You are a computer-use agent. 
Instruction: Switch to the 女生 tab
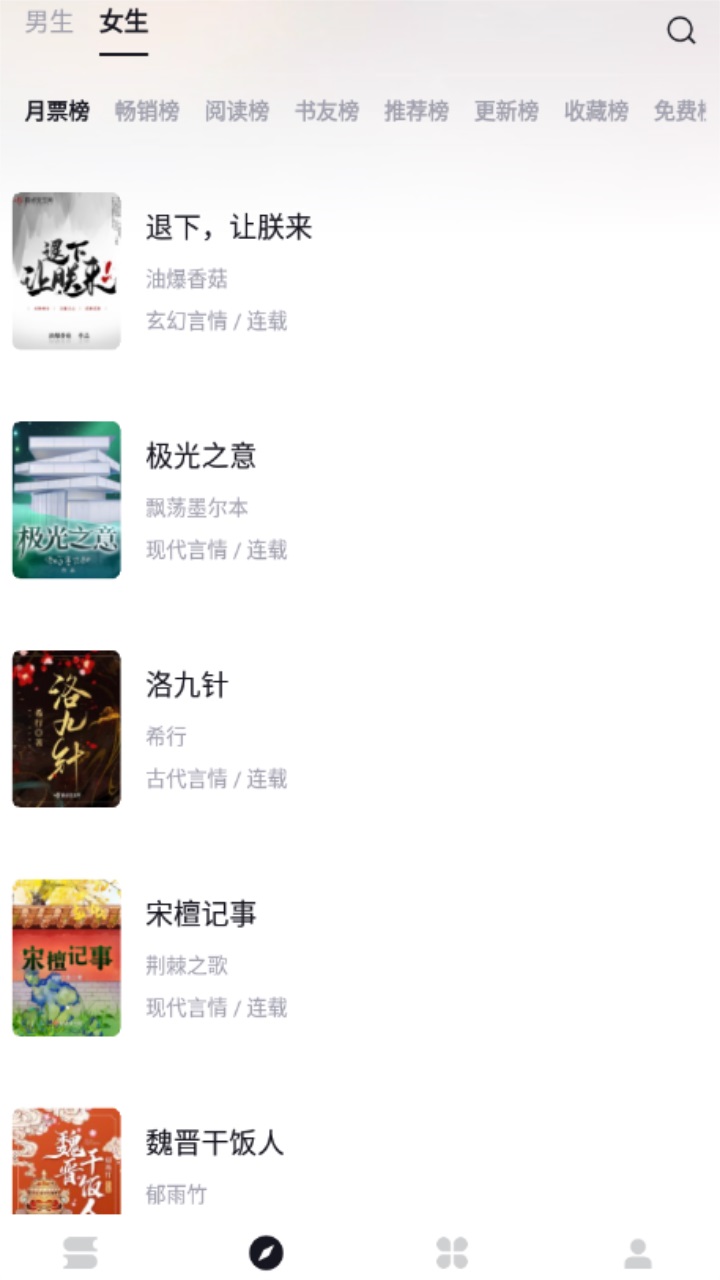[124, 24]
